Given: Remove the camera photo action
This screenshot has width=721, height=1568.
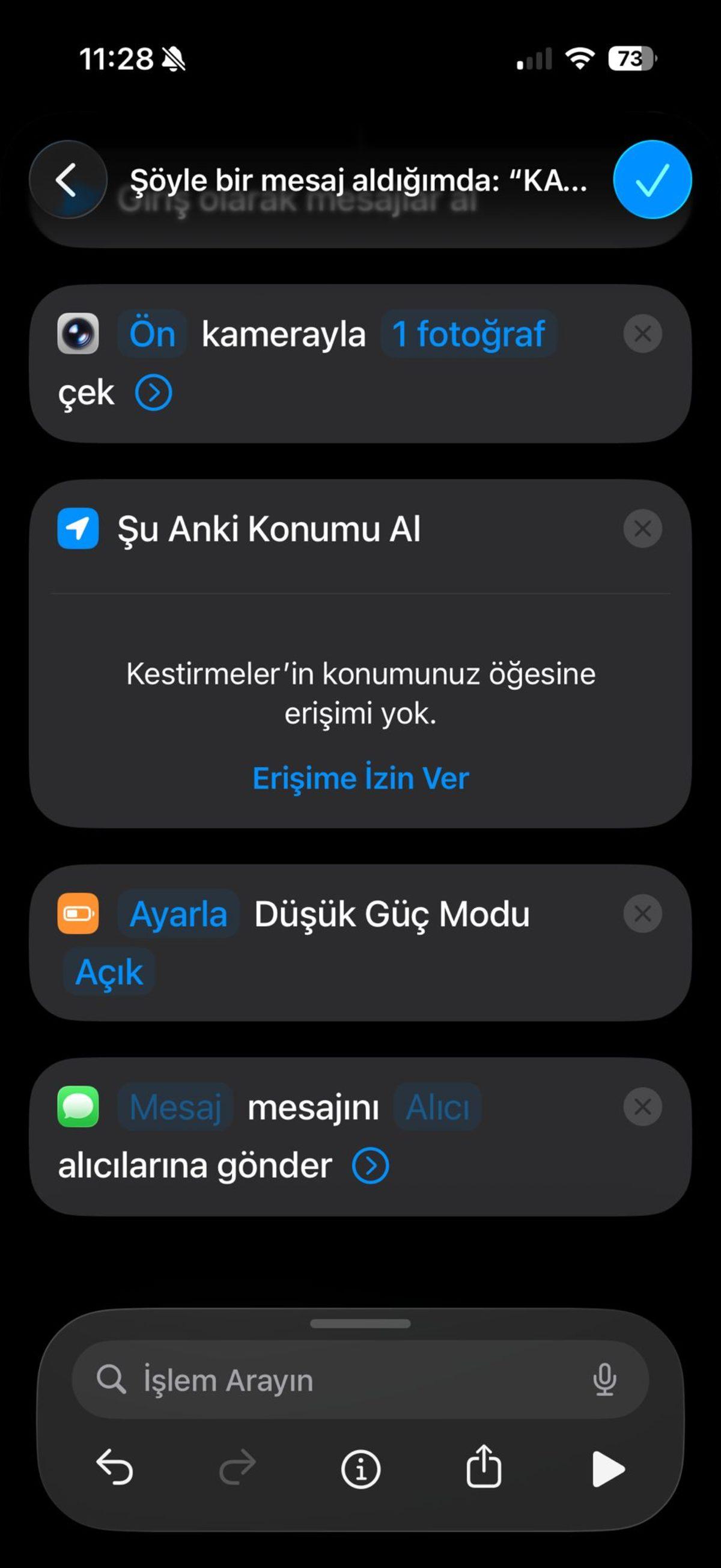Looking at the screenshot, I should click(642, 334).
